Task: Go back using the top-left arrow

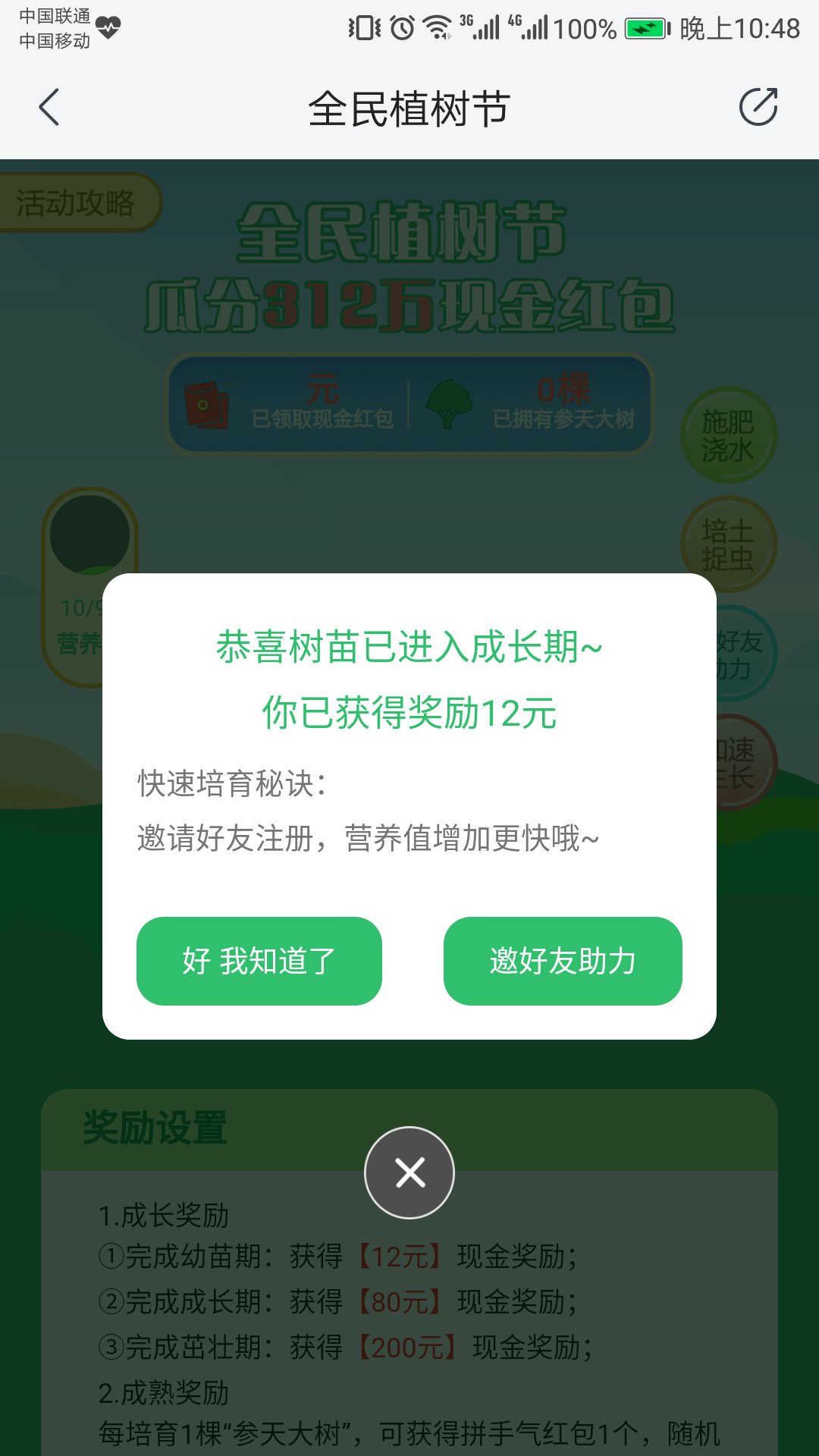Action: 49,107
